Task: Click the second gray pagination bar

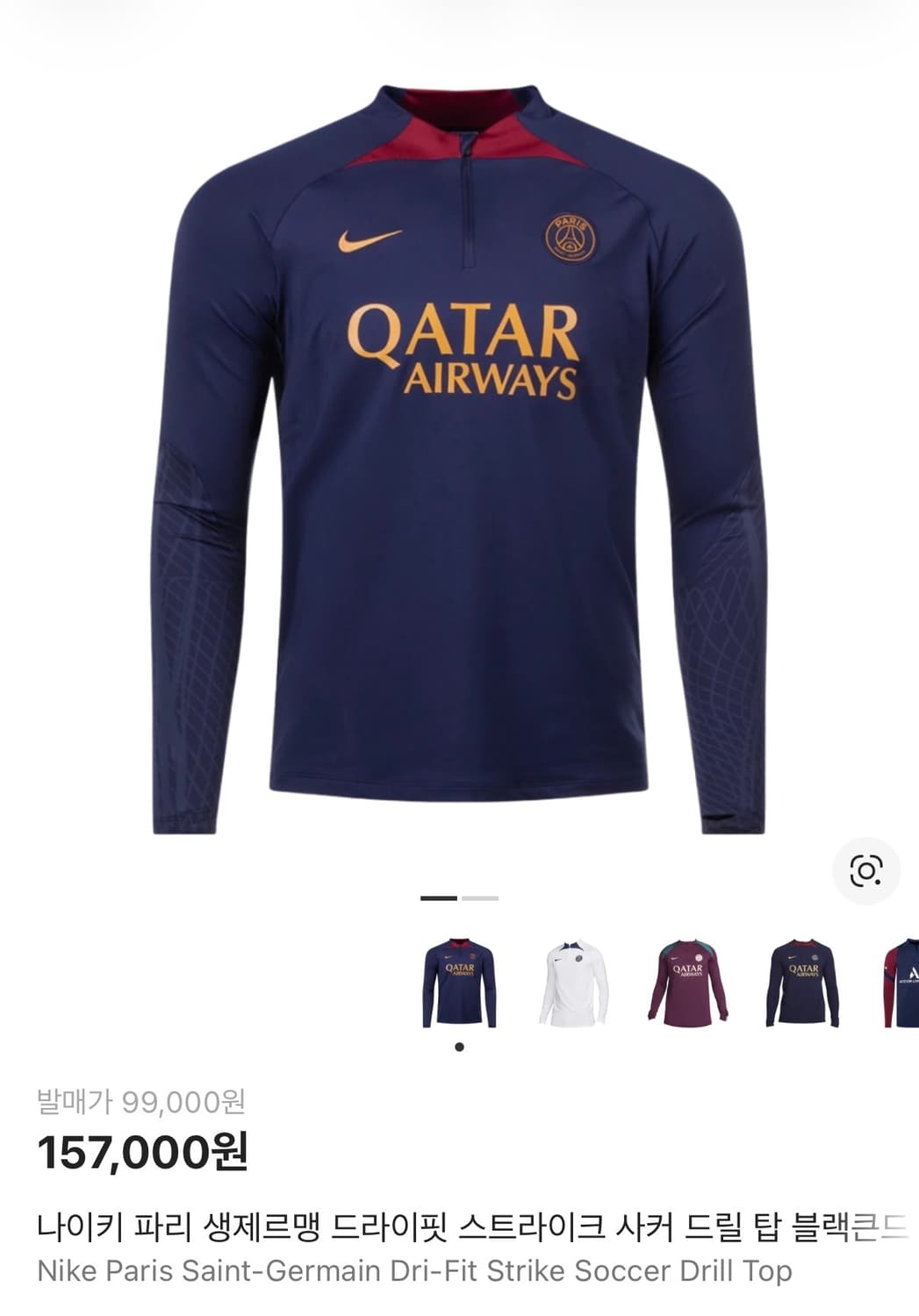Action: click(481, 899)
